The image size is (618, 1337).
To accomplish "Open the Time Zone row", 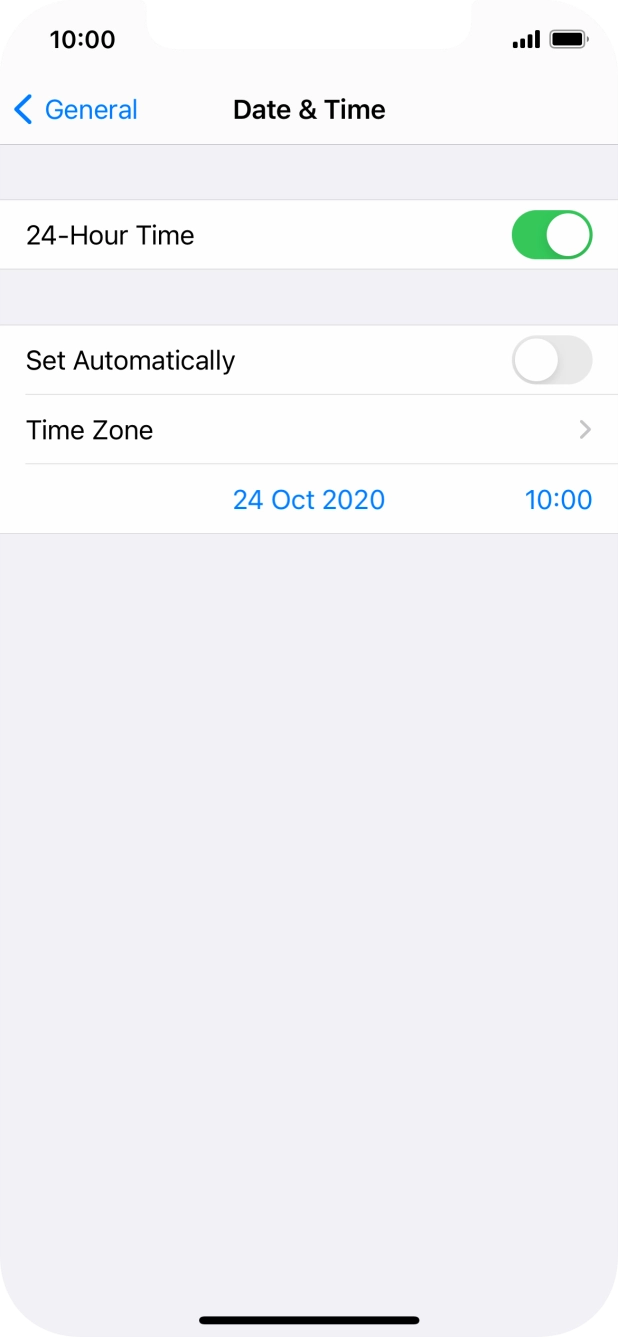I will click(309, 430).
